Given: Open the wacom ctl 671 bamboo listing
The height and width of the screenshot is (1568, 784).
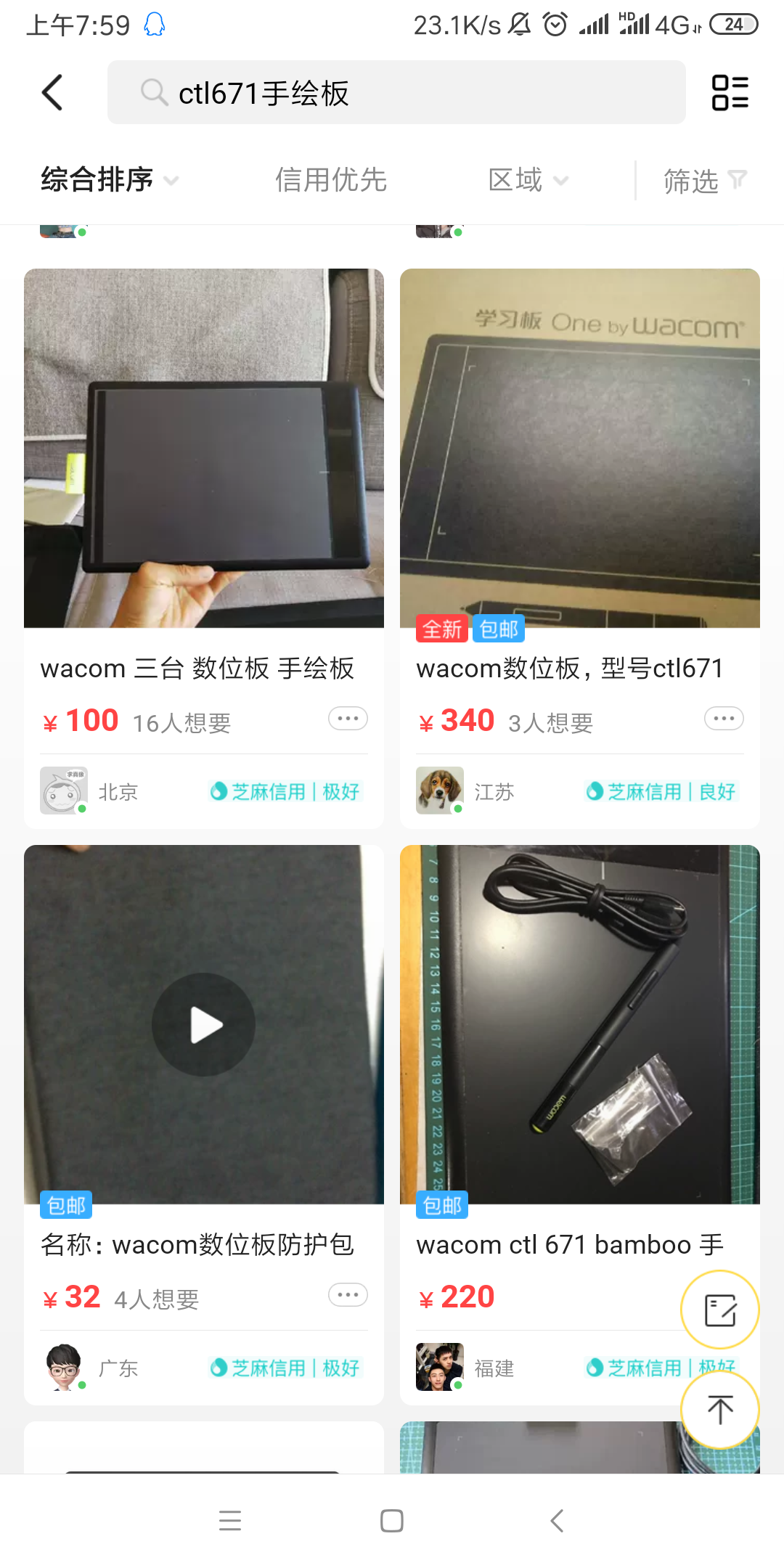Looking at the screenshot, I should point(579,1024).
